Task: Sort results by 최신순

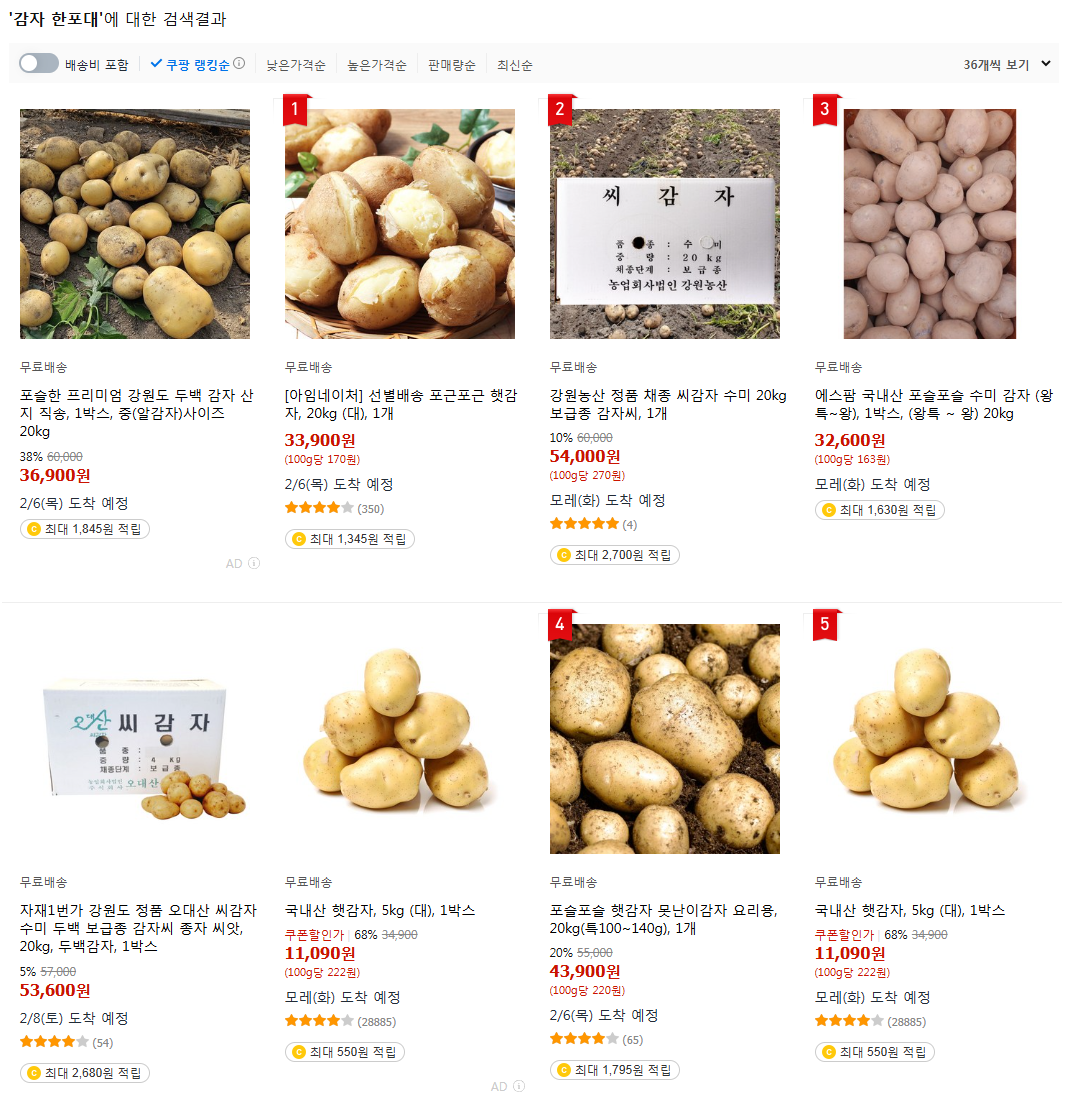Action: (x=515, y=65)
